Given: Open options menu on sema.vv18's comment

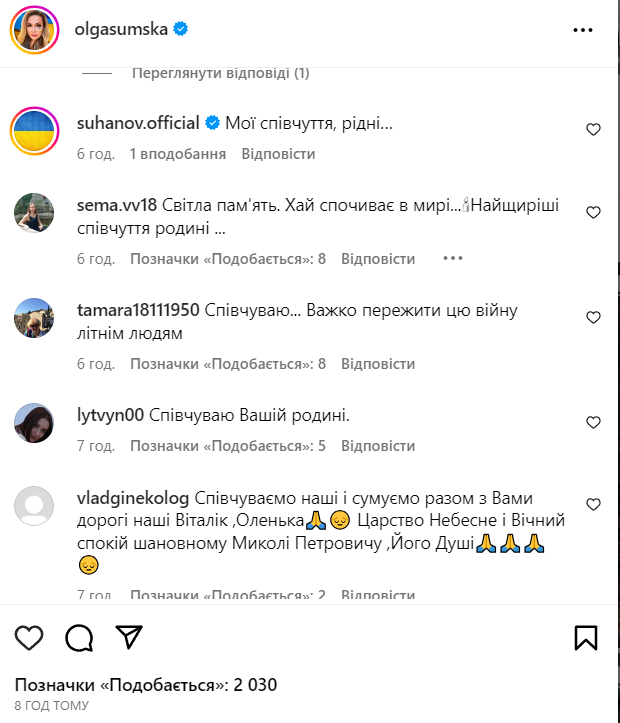Looking at the screenshot, I should (x=453, y=258).
